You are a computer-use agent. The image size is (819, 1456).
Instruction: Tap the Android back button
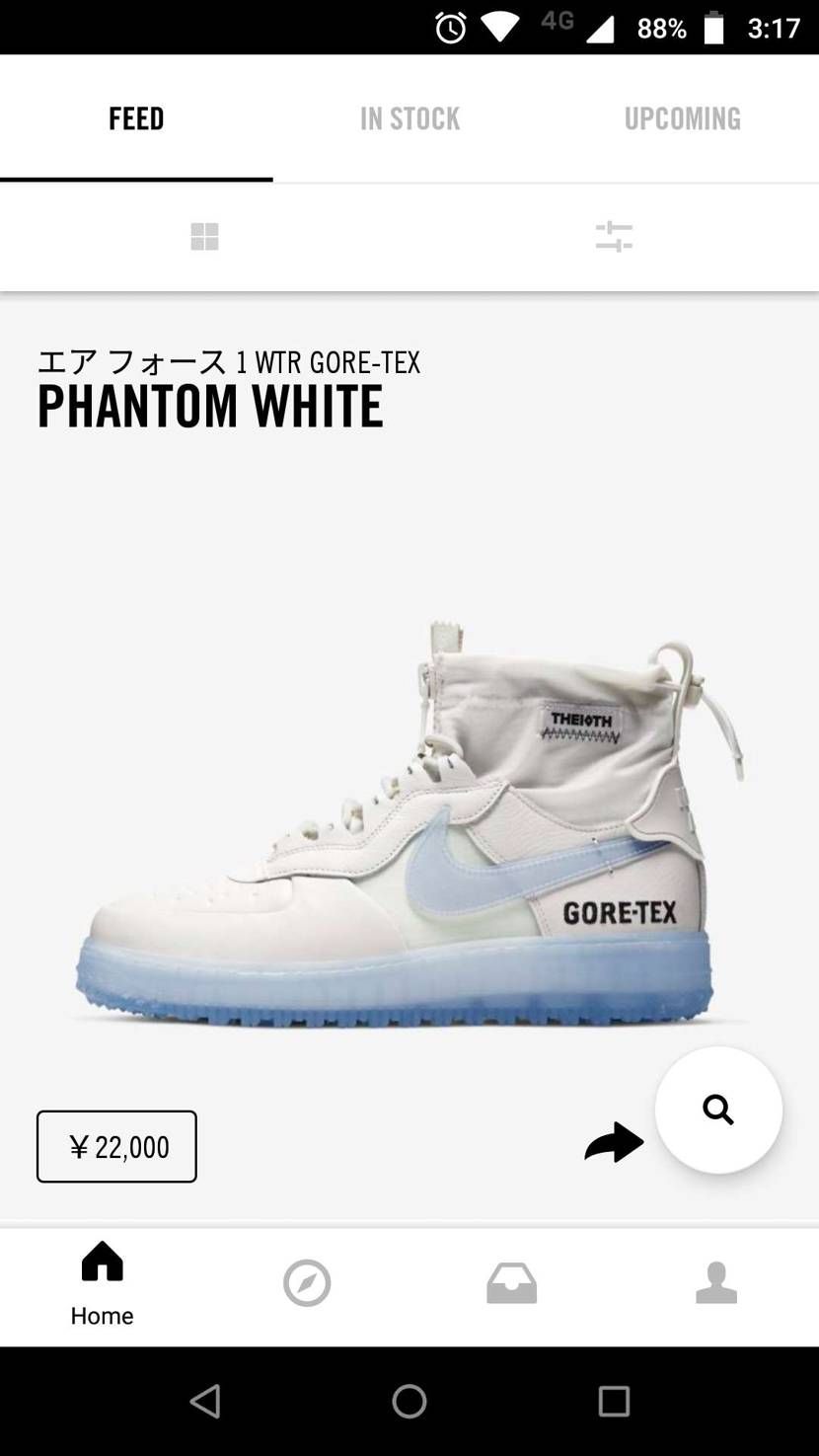pyautogui.click(x=205, y=1401)
